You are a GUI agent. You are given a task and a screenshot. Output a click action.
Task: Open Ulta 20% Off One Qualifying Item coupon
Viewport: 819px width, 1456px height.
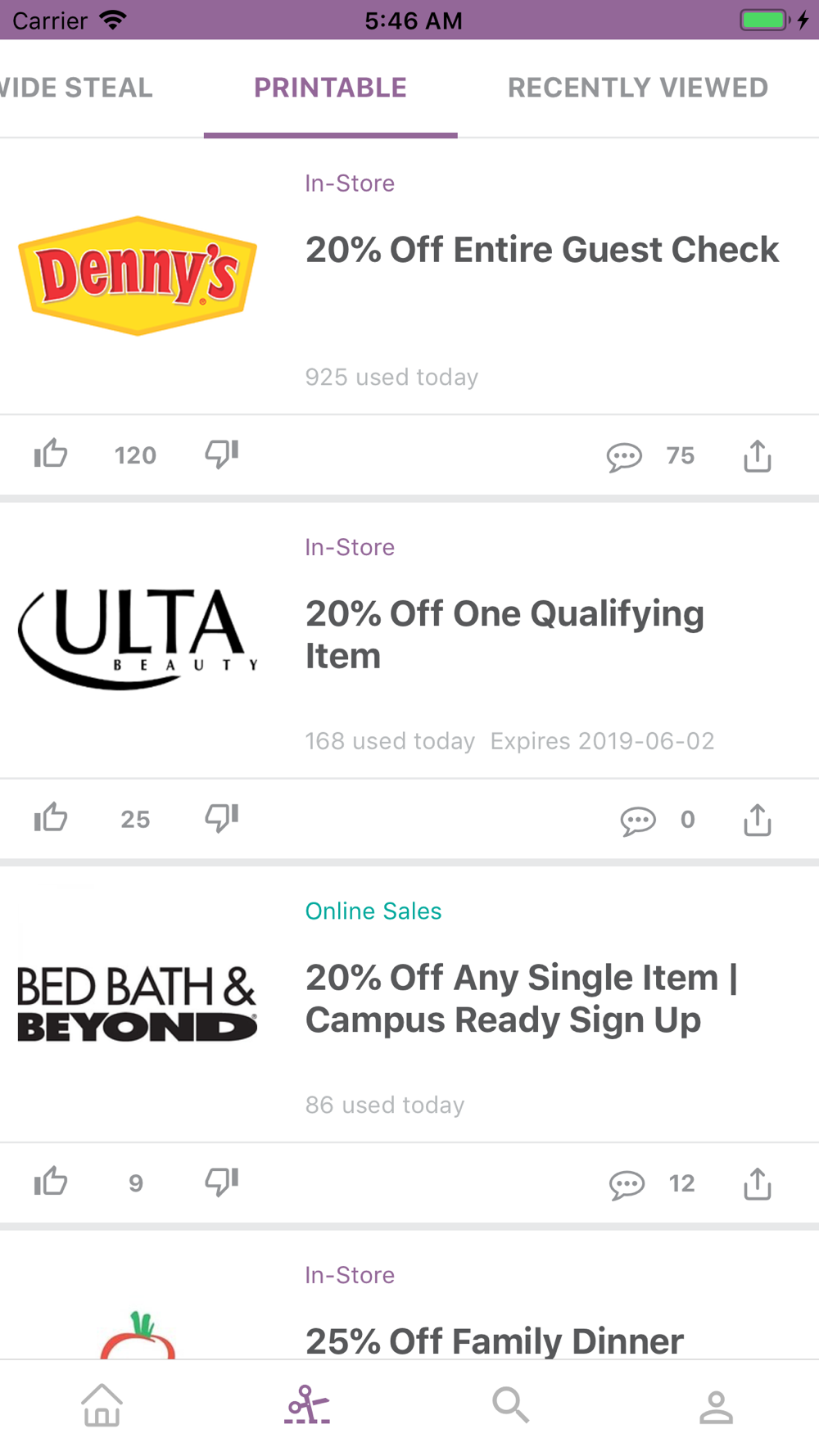505,635
